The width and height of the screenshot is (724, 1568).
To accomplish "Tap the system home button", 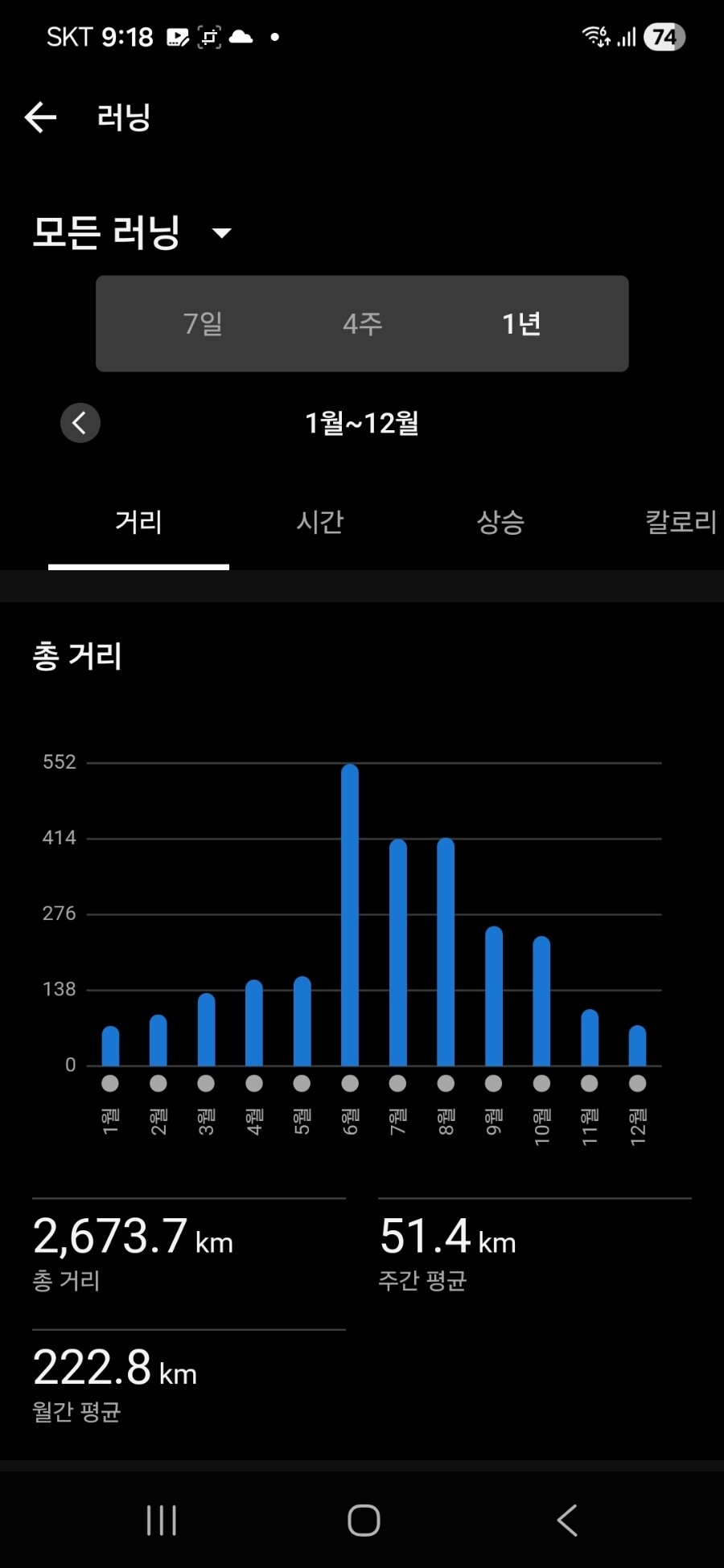I will tap(364, 1521).
